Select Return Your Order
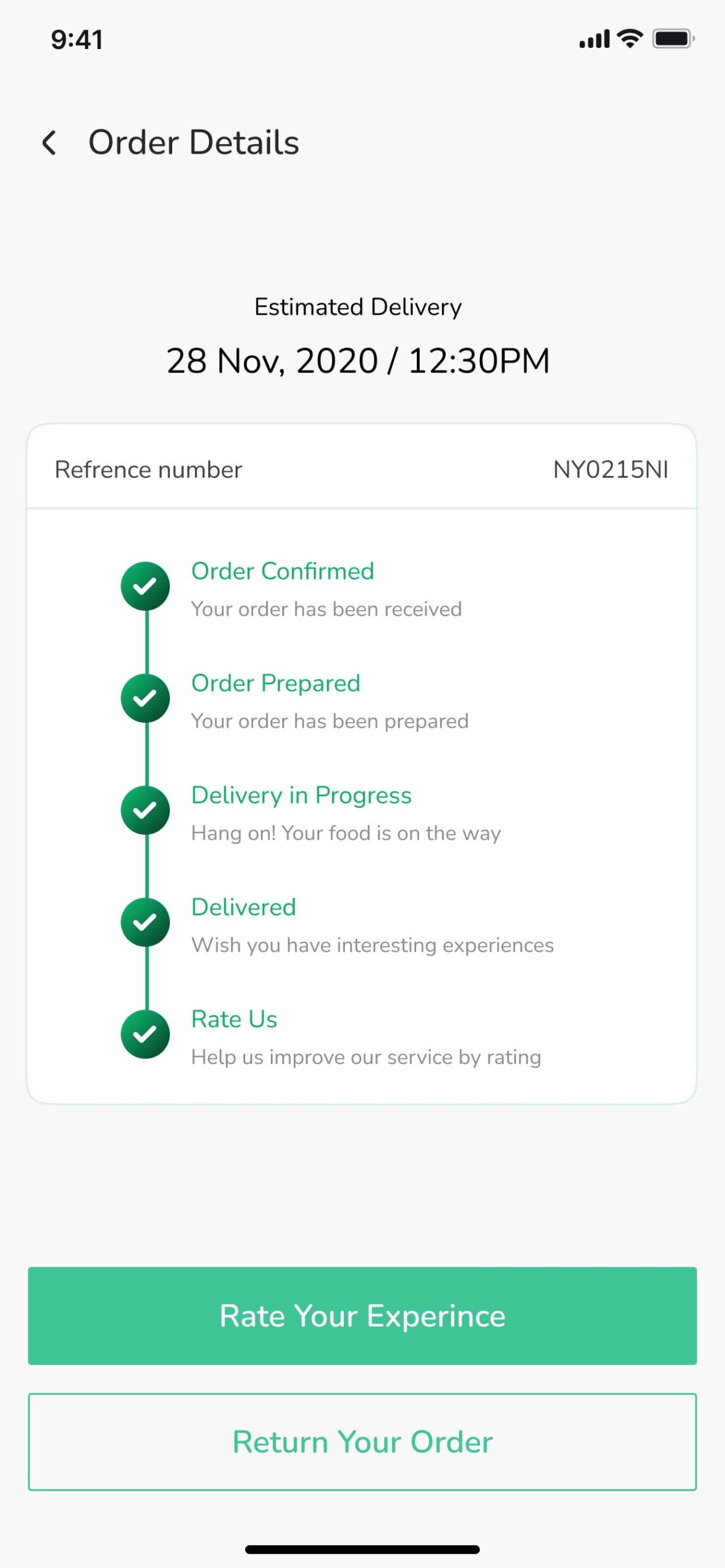Viewport: 725px width, 1568px height. (362, 1442)
